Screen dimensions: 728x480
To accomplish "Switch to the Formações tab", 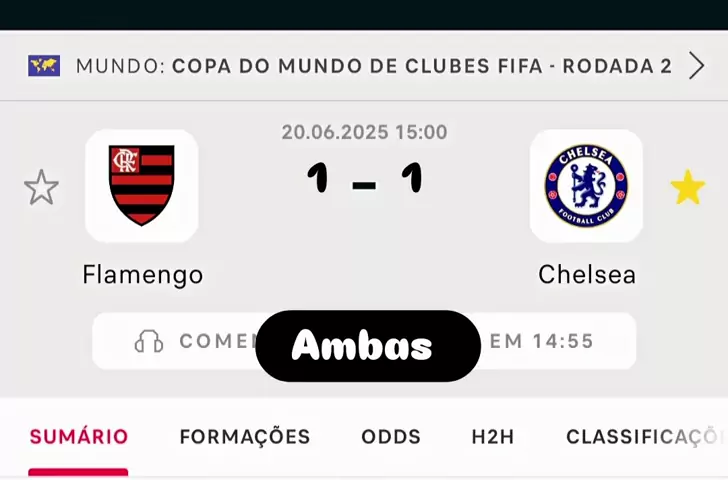I will (x=244, y=437).
